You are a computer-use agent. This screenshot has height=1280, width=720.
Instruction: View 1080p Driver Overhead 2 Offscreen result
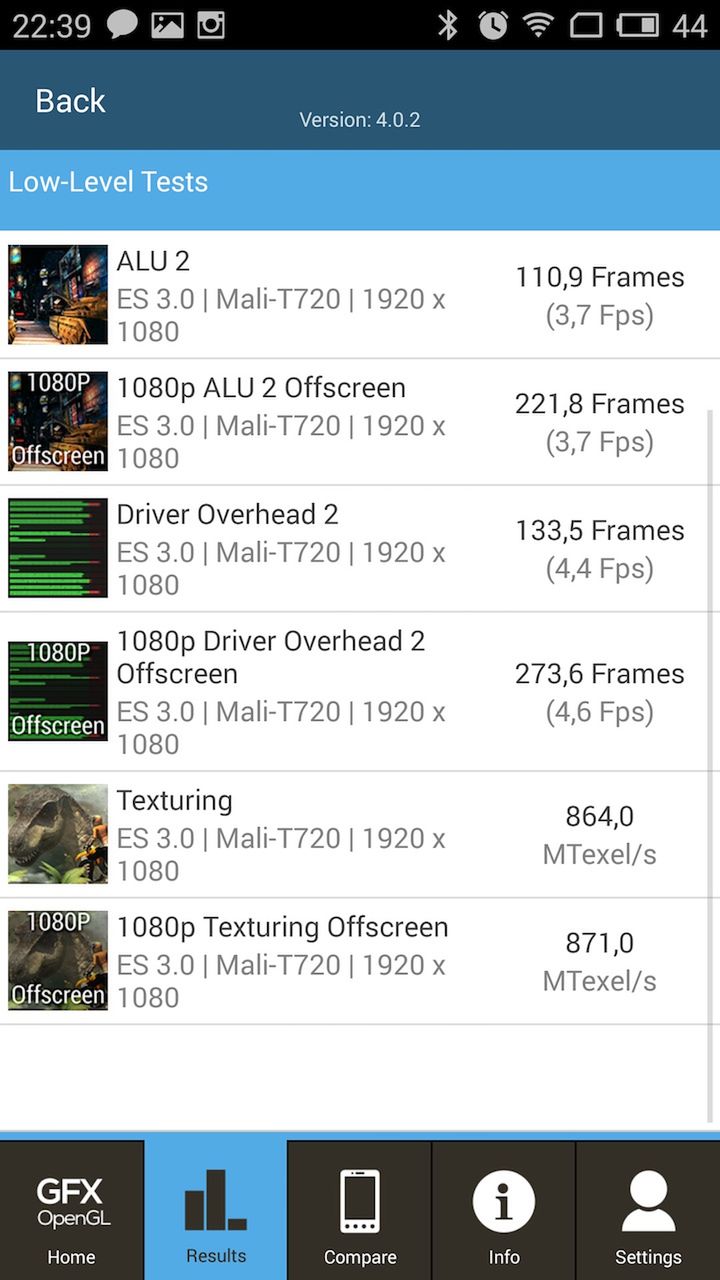click(x=360, y=691)
